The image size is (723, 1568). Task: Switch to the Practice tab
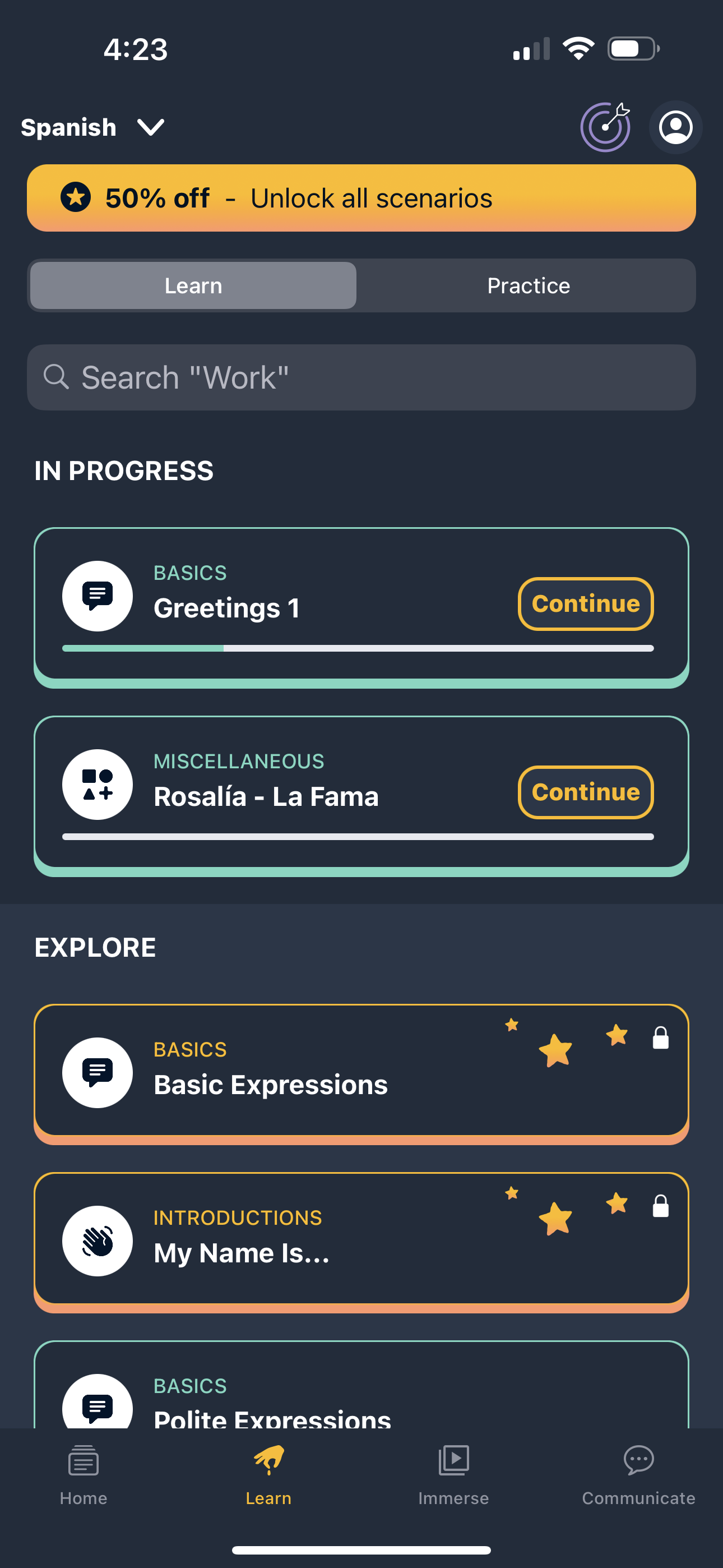point(527,285)
